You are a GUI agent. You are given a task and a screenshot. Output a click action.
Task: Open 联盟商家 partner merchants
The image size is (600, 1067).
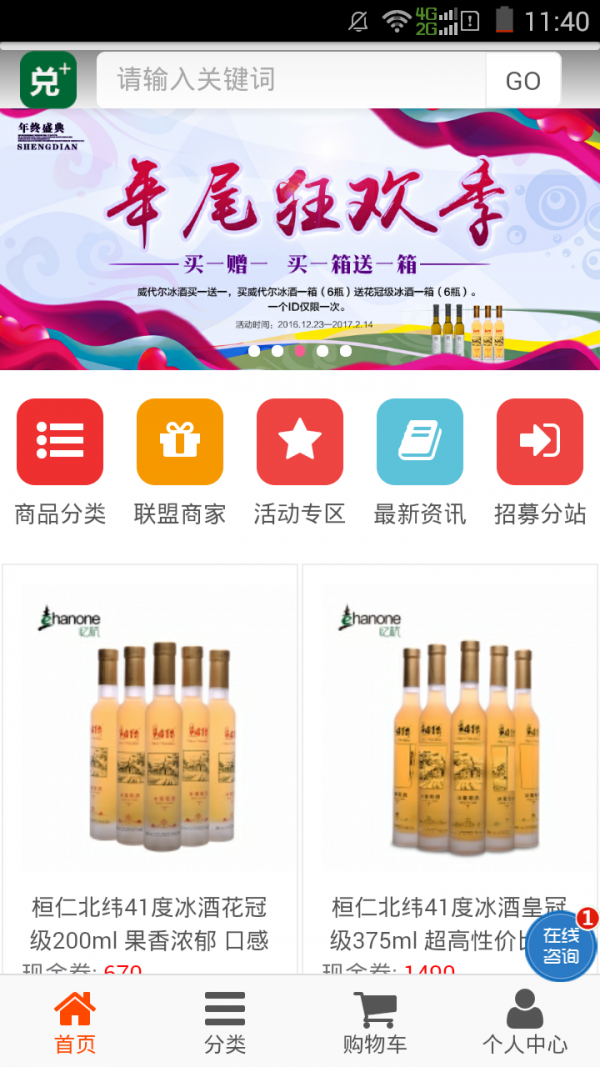(x=180, y=461)
